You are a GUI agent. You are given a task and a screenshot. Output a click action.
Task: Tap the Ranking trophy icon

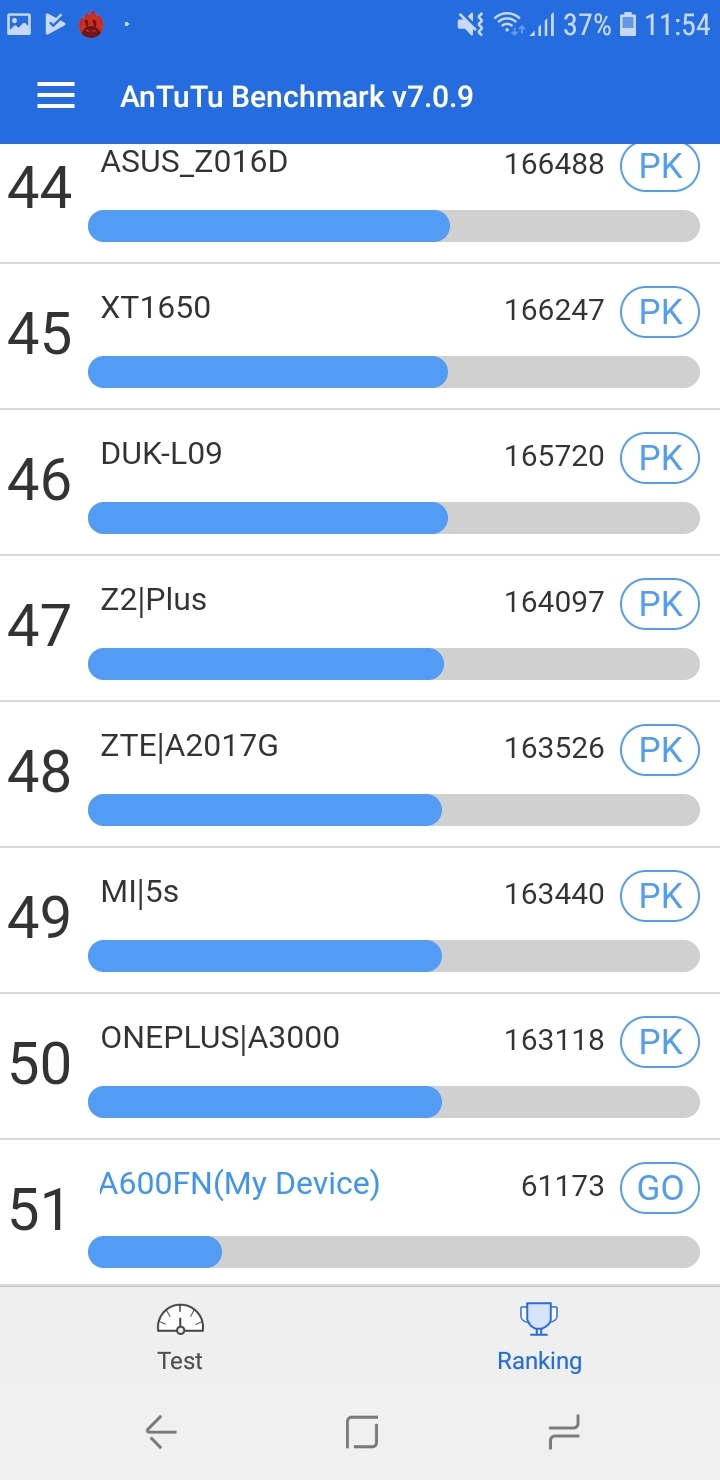539,1318
